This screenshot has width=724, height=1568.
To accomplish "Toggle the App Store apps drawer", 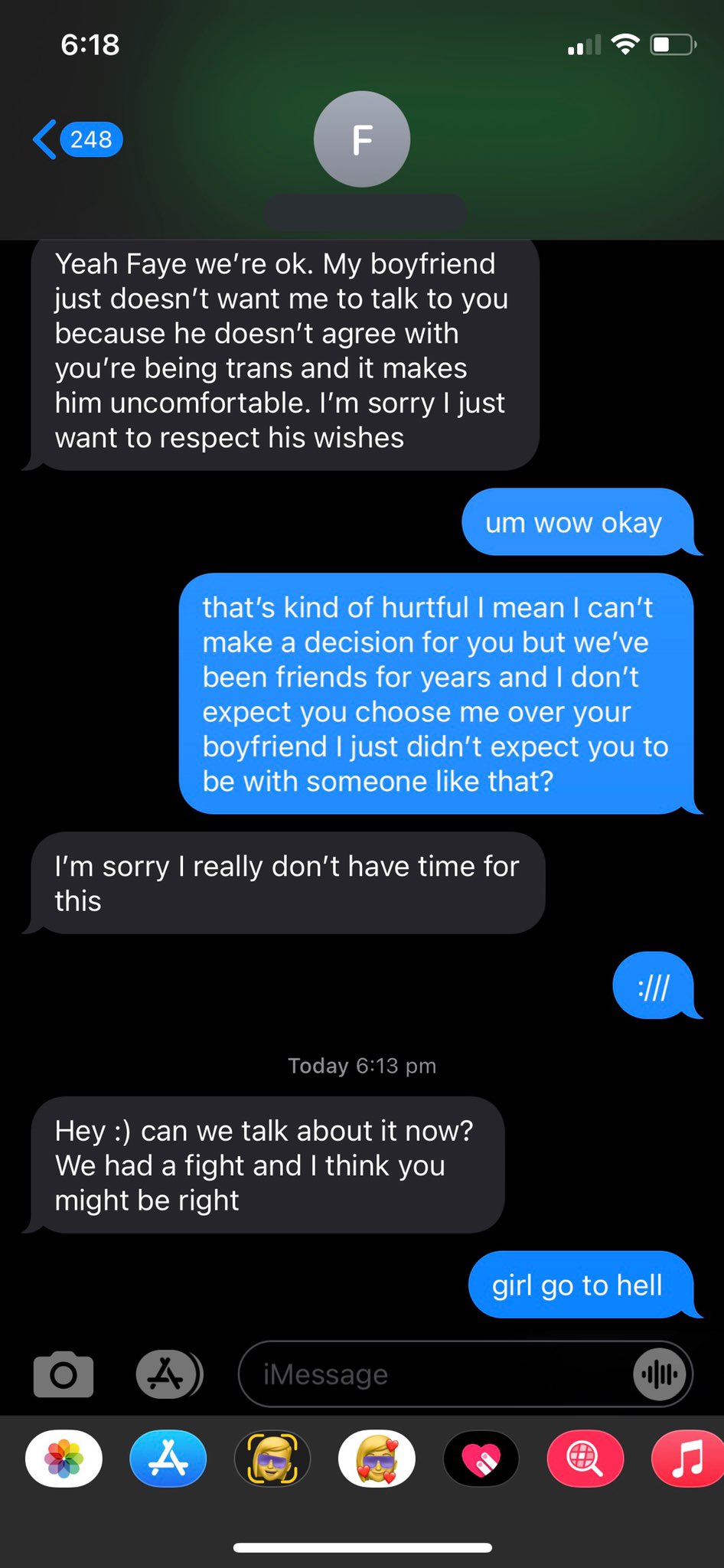I will (169, 1374).
